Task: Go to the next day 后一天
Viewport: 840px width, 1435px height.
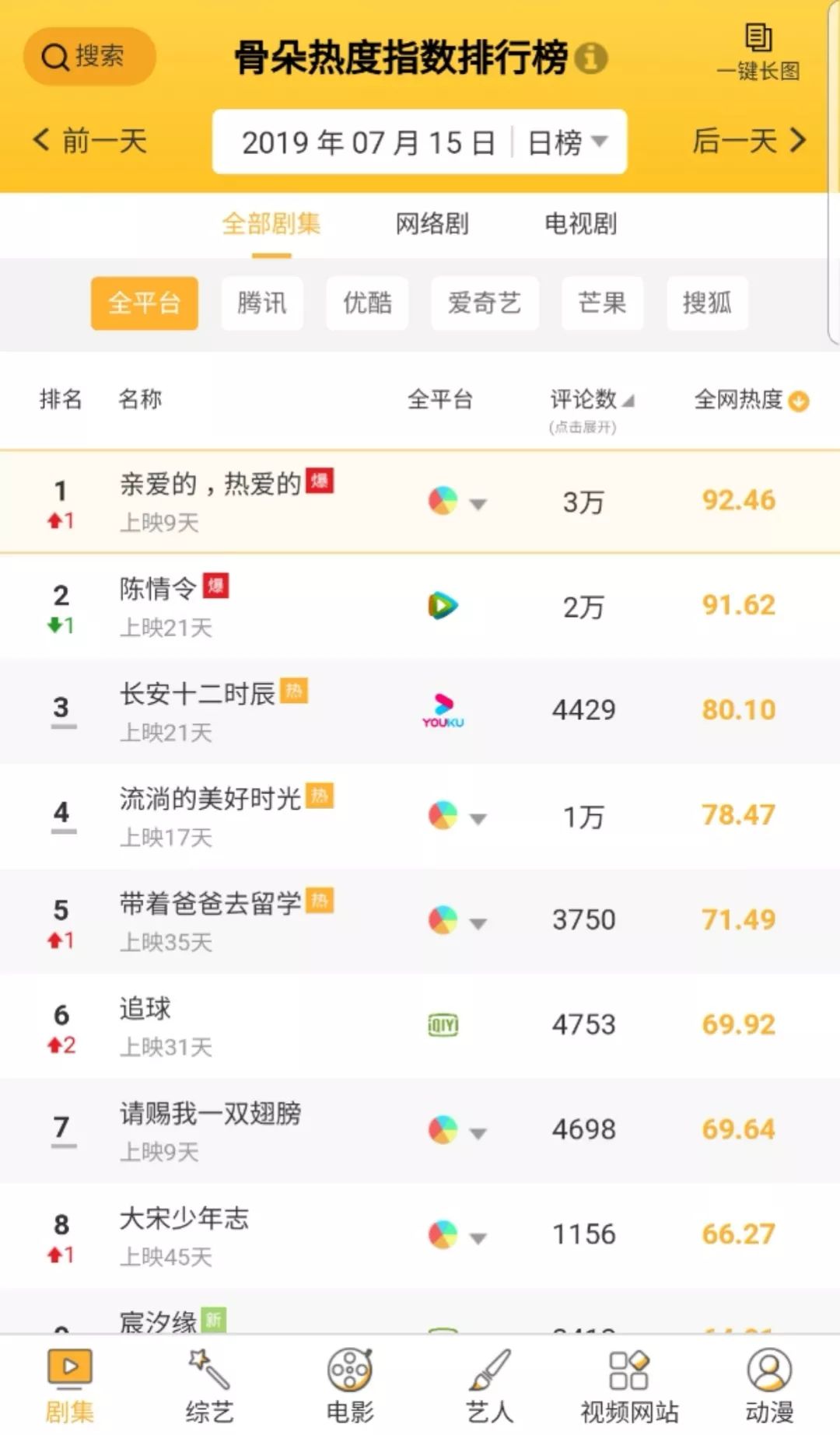Action: pyautogui.click(x=748, y=142)
